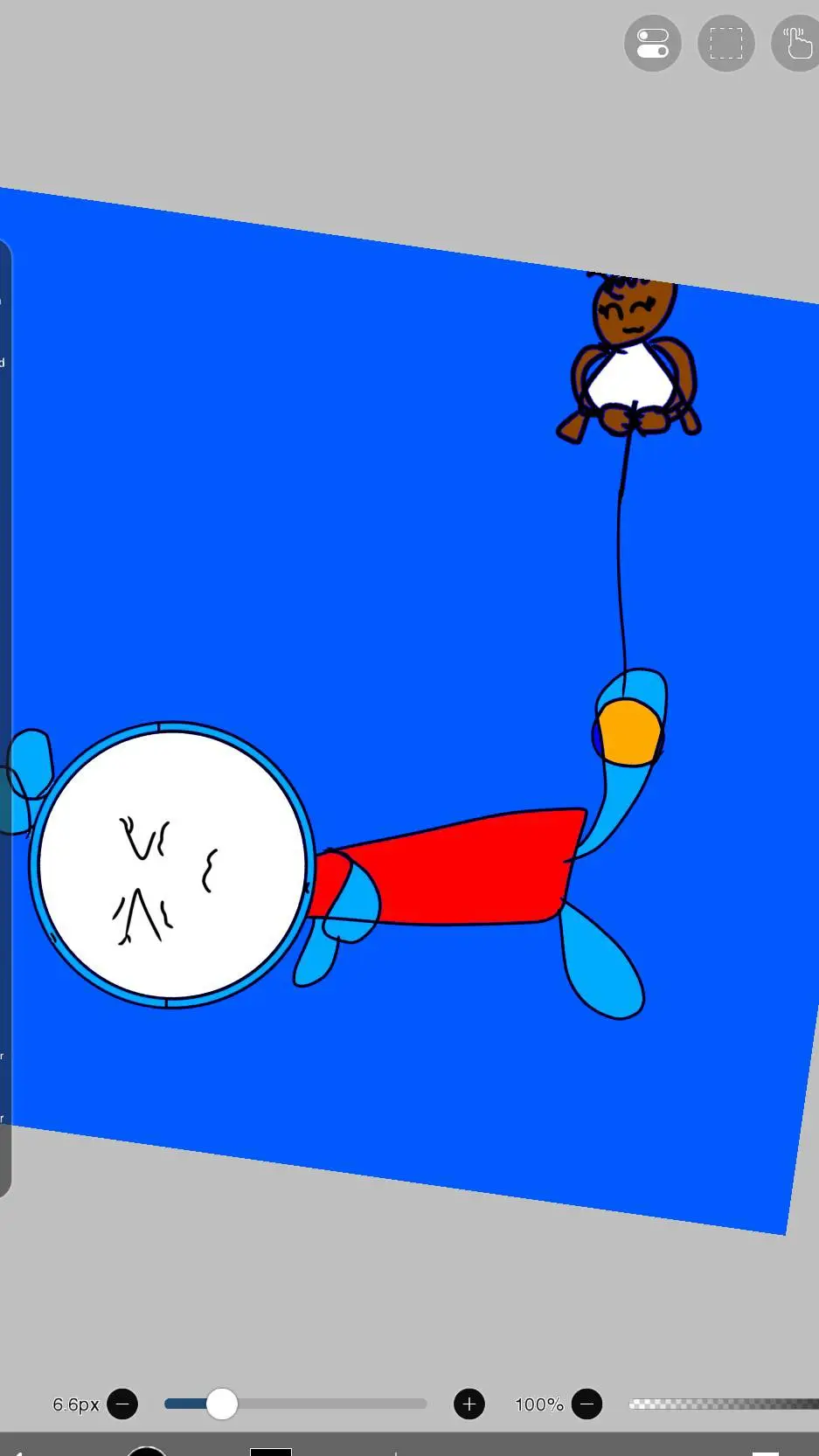Tap the 100% opacity value
The image size is (819, 1456).
[538, 1404]
